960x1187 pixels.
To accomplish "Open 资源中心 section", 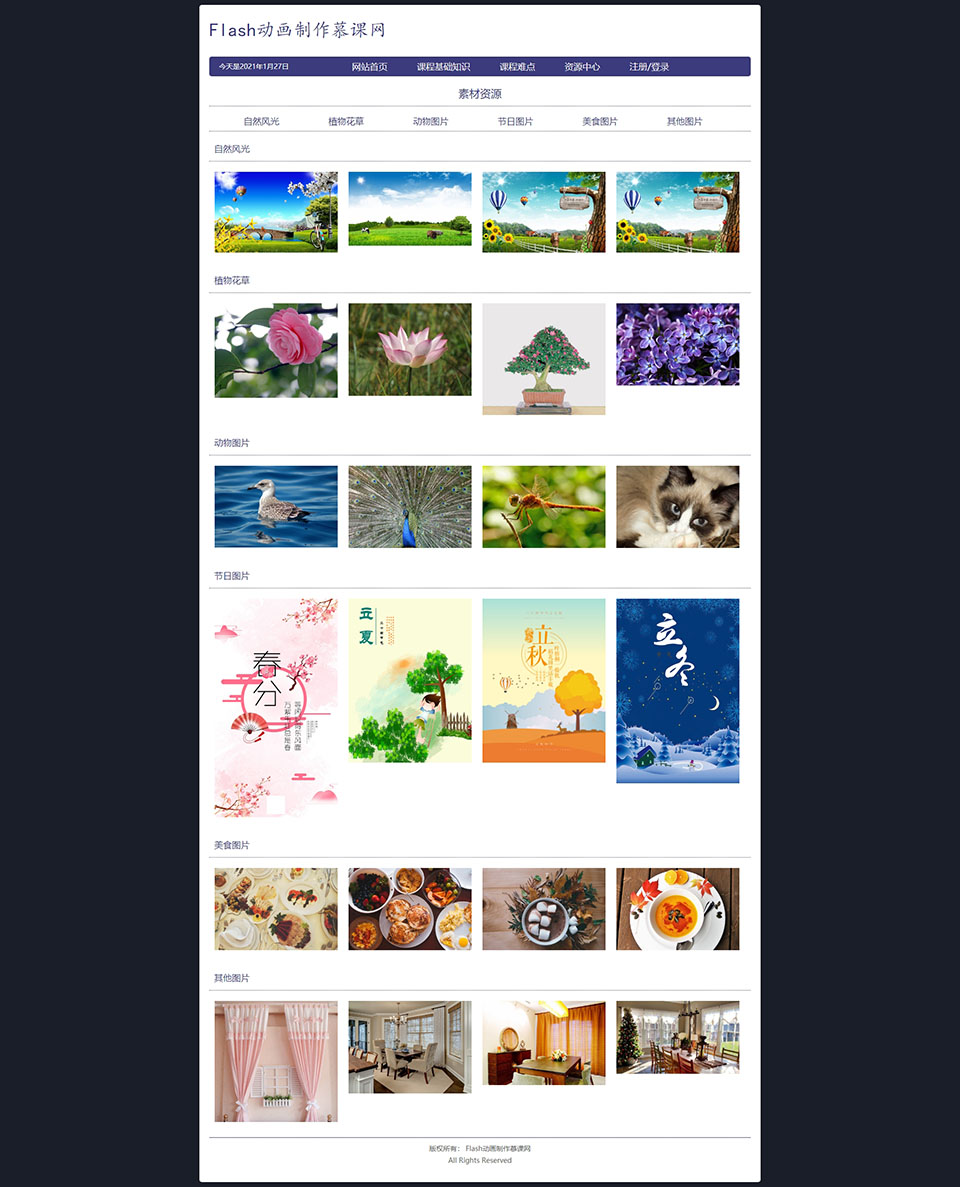I will (582, 67).
